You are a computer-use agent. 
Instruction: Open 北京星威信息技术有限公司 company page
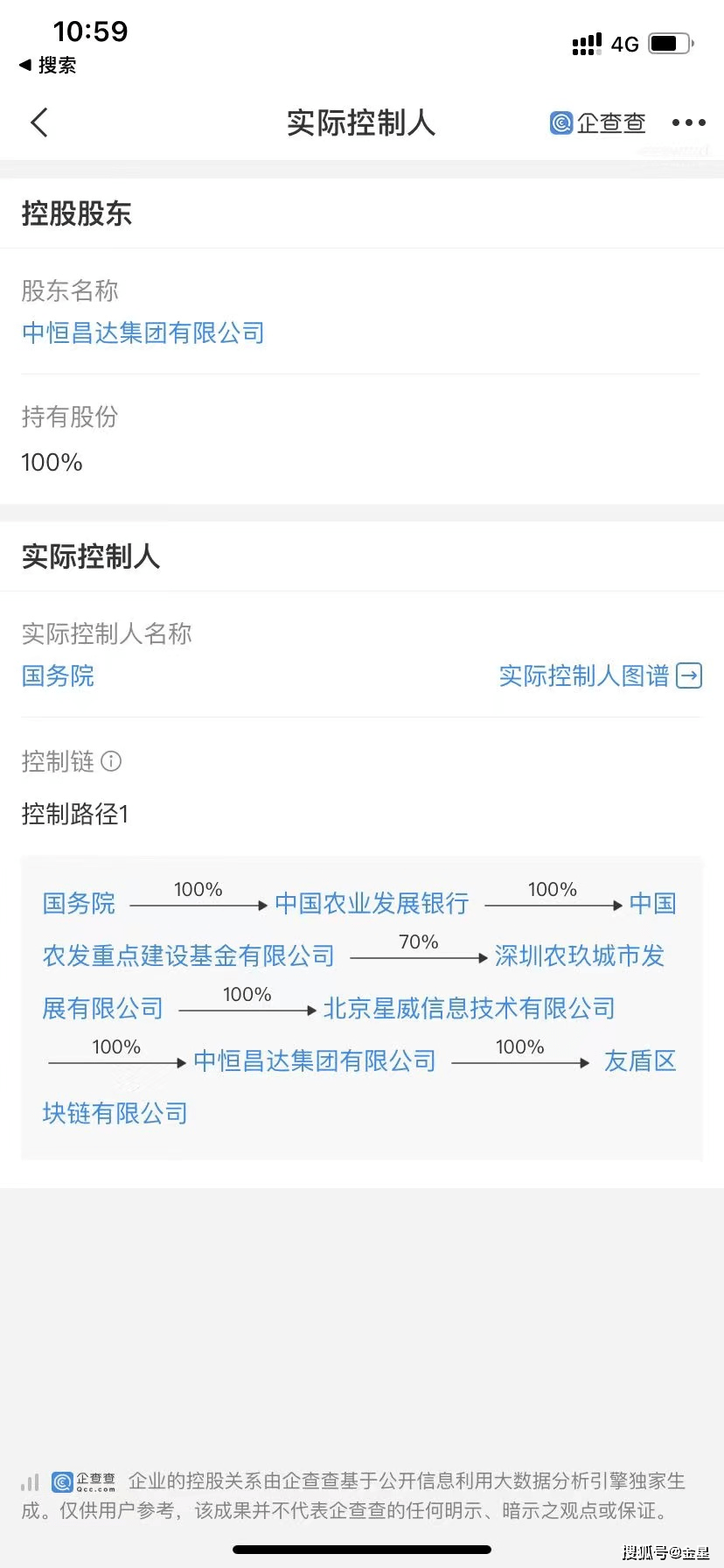click(469, 1008)
